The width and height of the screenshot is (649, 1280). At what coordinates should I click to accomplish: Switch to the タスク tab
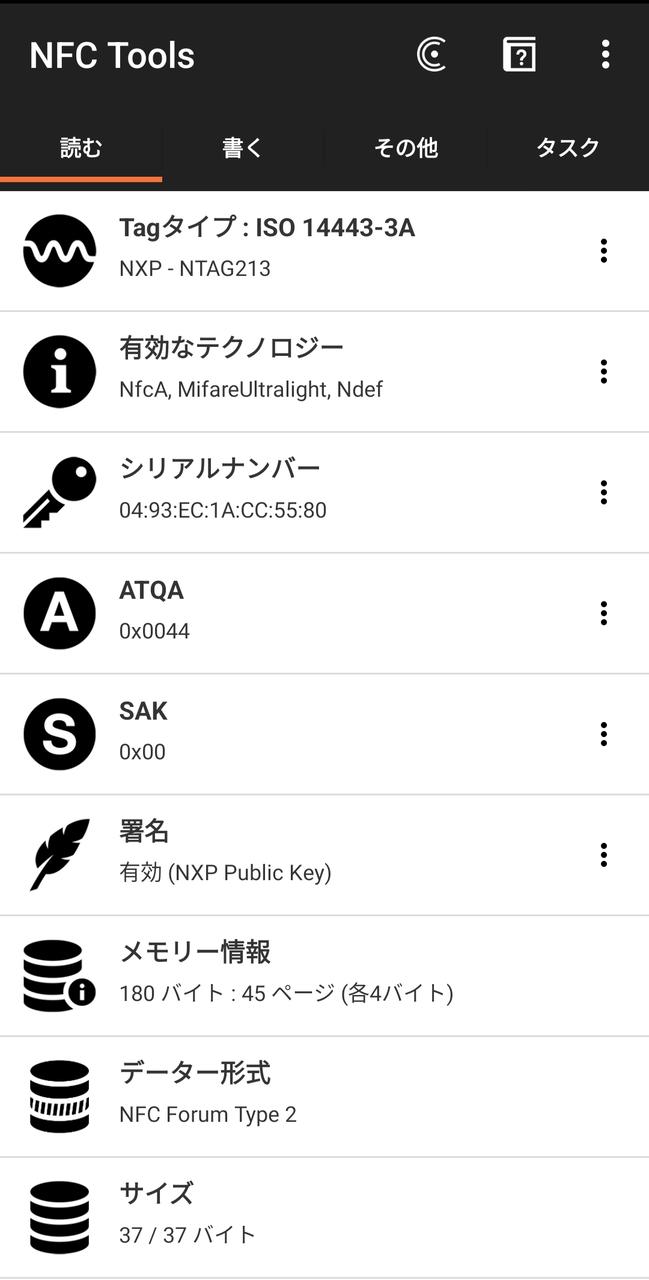pos(567,148)
